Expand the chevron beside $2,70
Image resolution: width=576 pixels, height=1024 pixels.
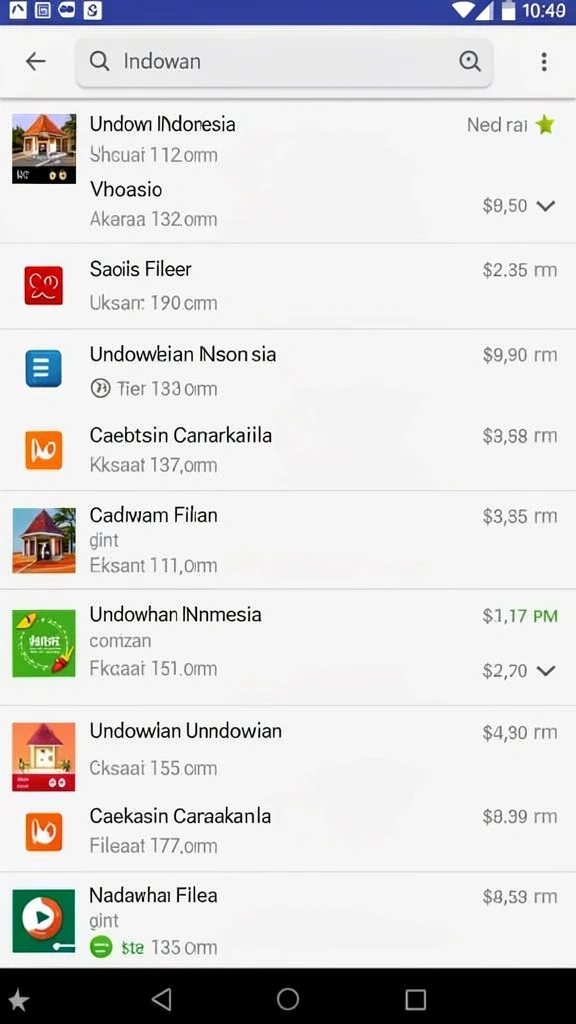point(545,671)
